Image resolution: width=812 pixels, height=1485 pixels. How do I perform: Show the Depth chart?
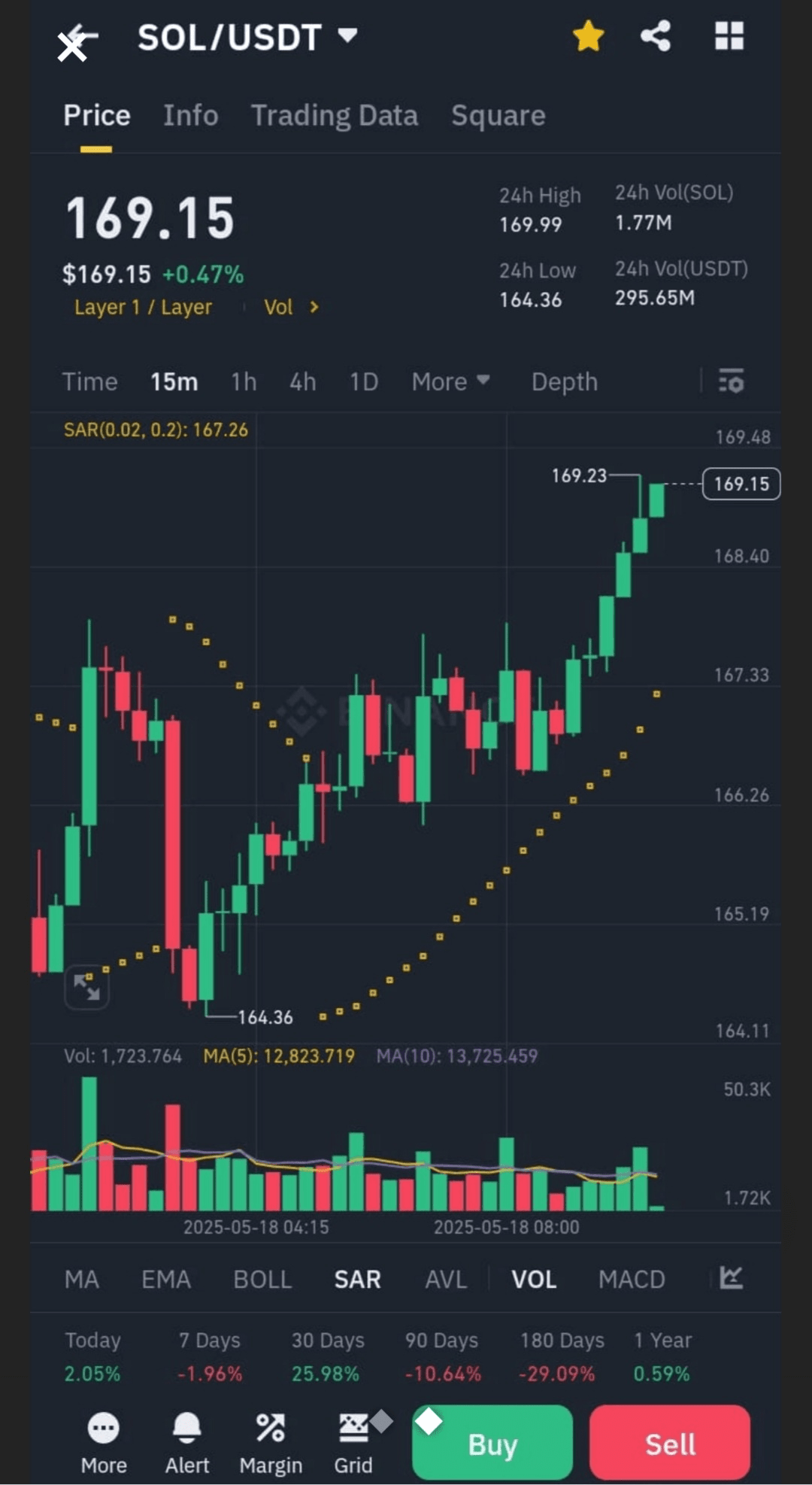point(564,382)
